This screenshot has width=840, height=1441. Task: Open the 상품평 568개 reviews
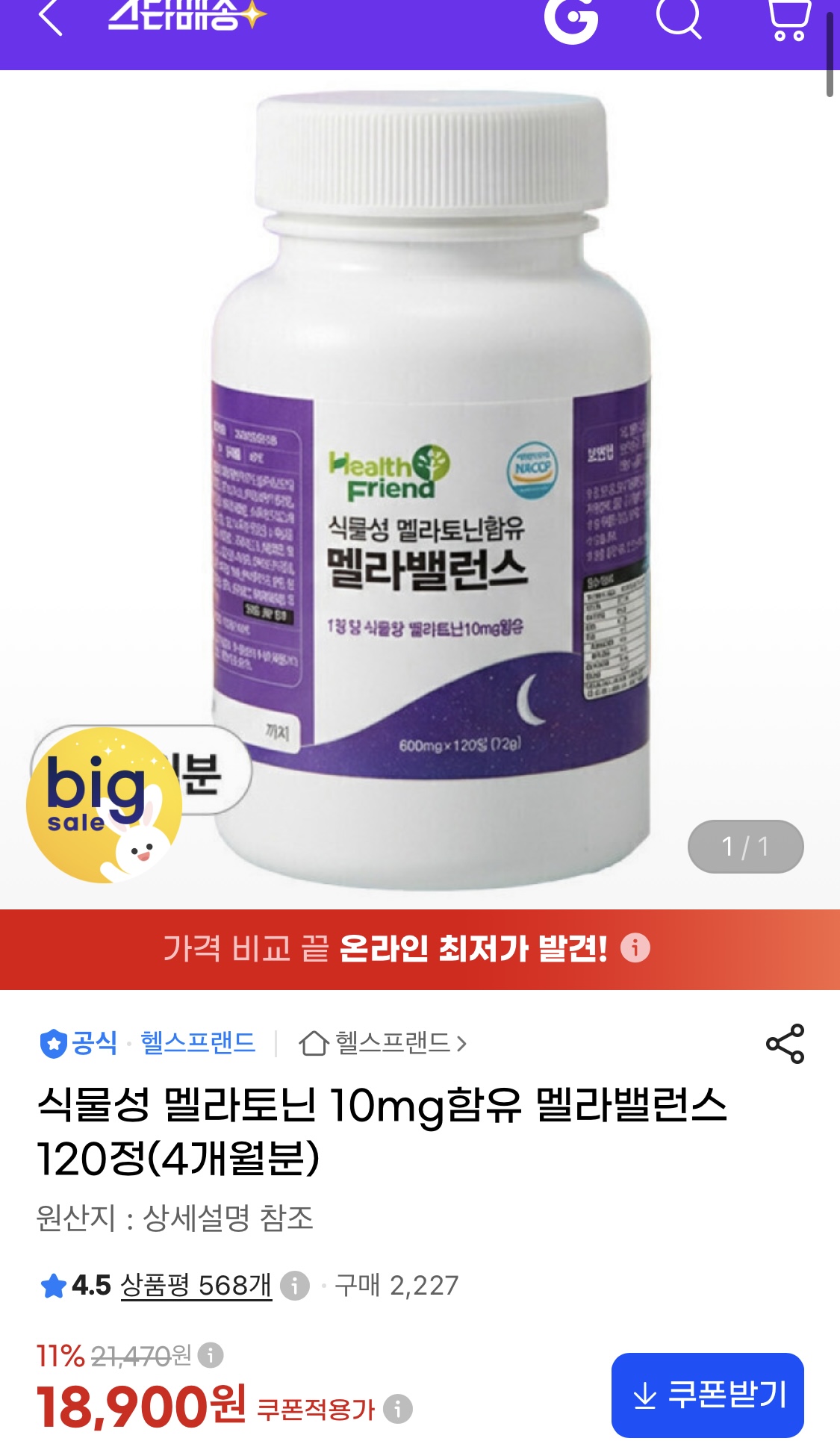196,1286
